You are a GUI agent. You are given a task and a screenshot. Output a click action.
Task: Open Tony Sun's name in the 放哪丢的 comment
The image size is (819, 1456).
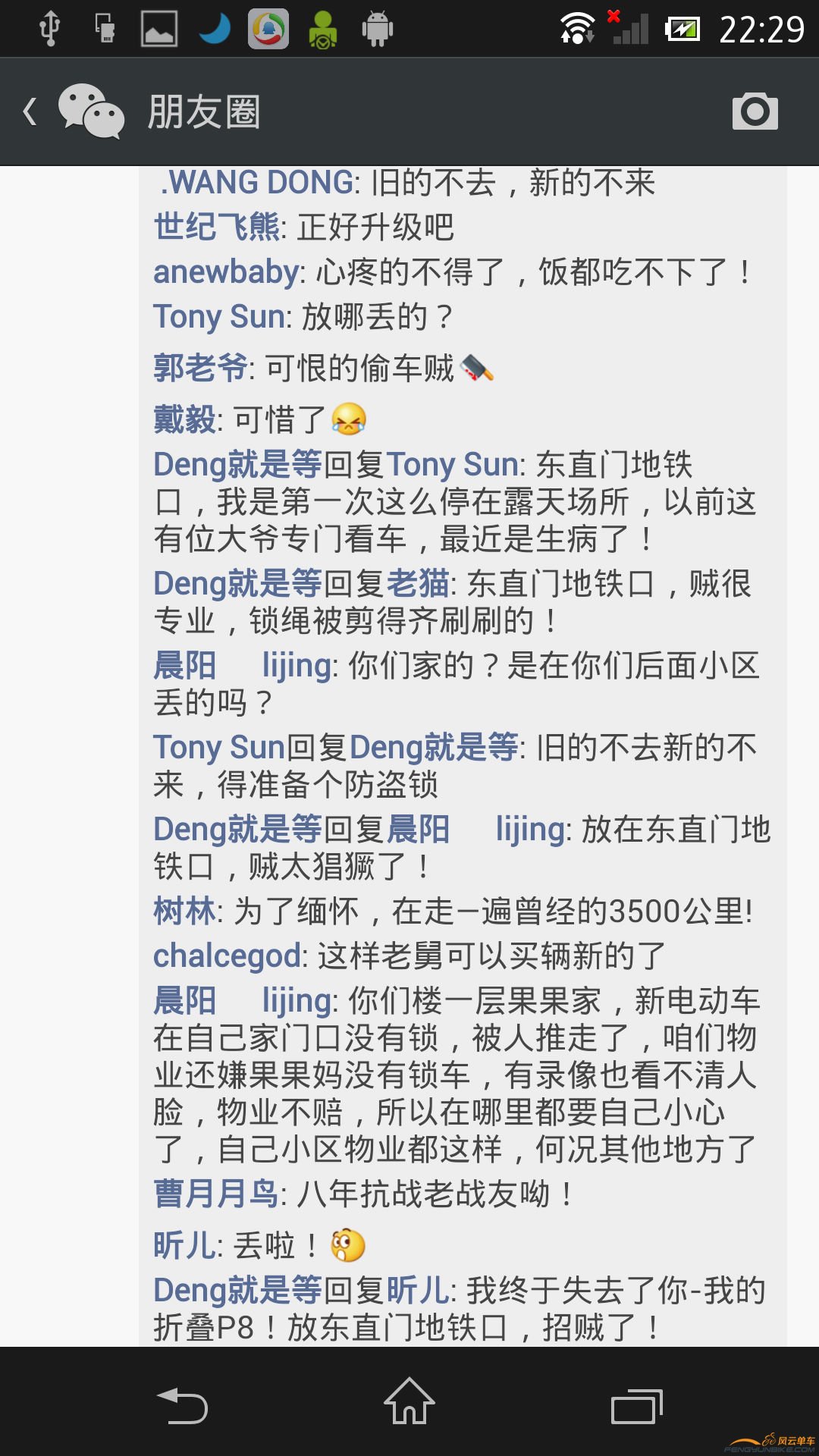click(x=218, y=316)
